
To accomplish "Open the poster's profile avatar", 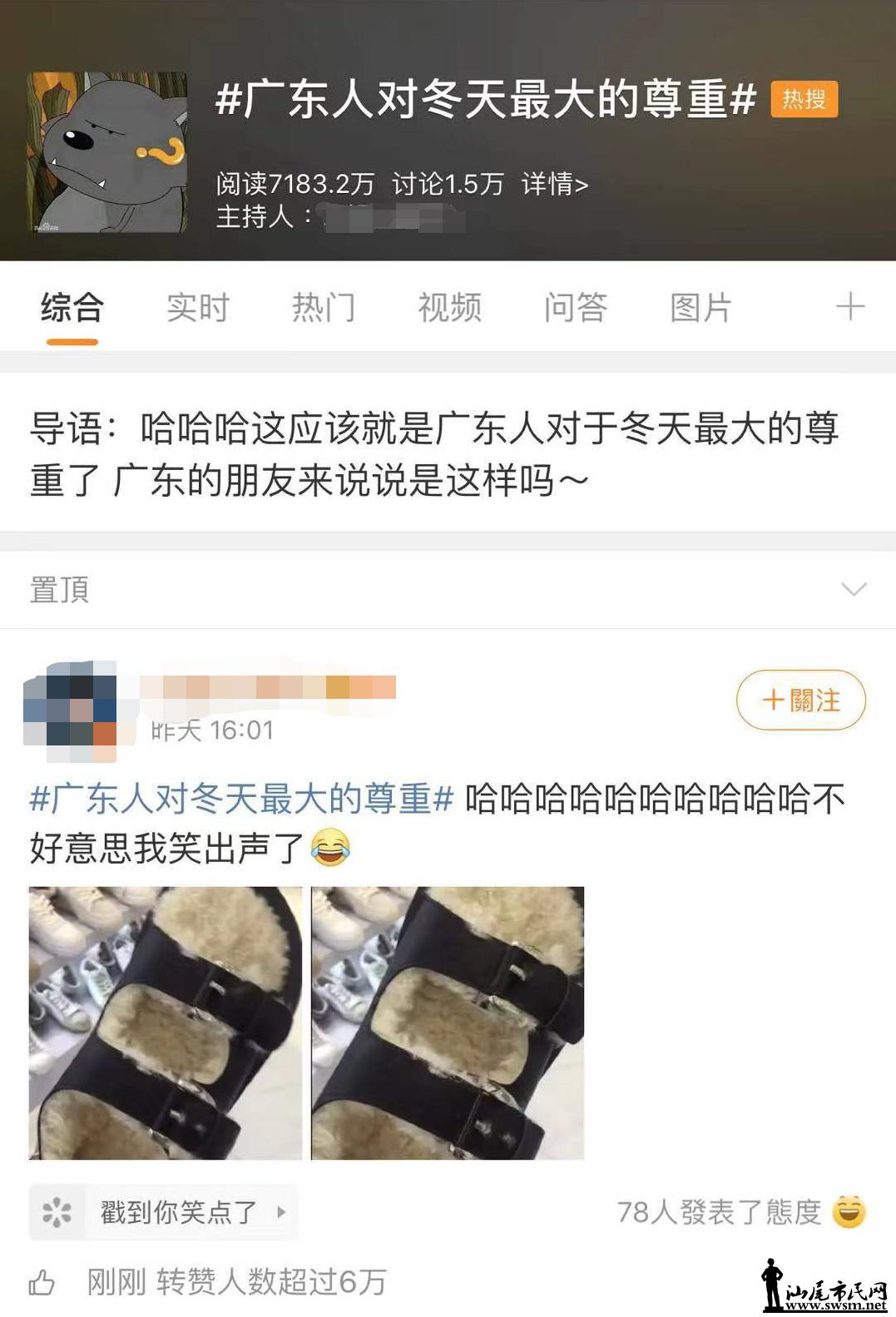I will [71, 711].
